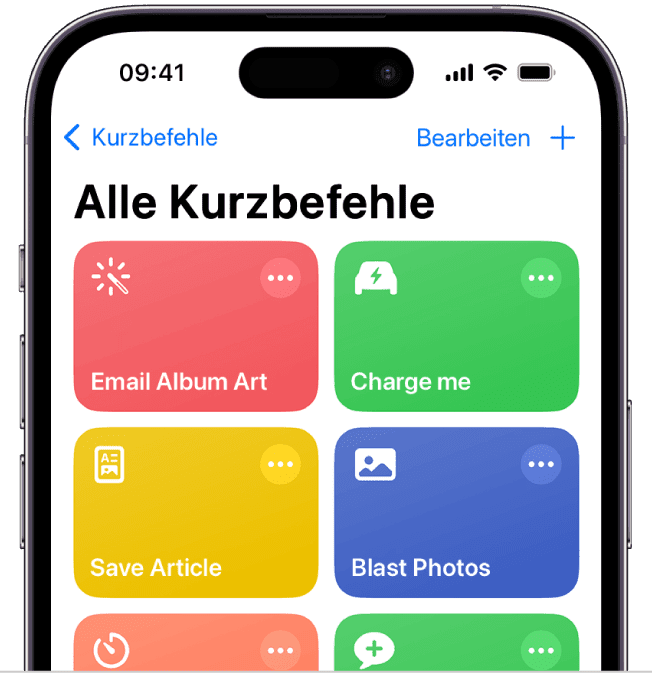Tap Bearbeiten to edit shortcuts
Screen dimensions: 652x678
point(473,138)
